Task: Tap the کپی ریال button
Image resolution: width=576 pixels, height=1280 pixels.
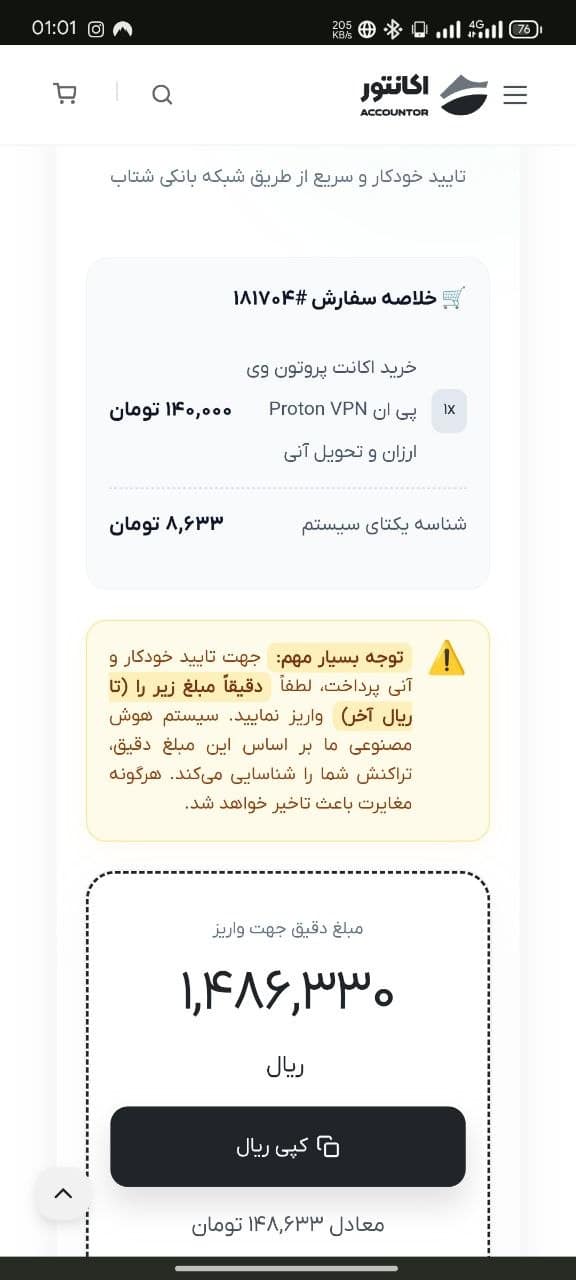Action: click(288, 1147)
